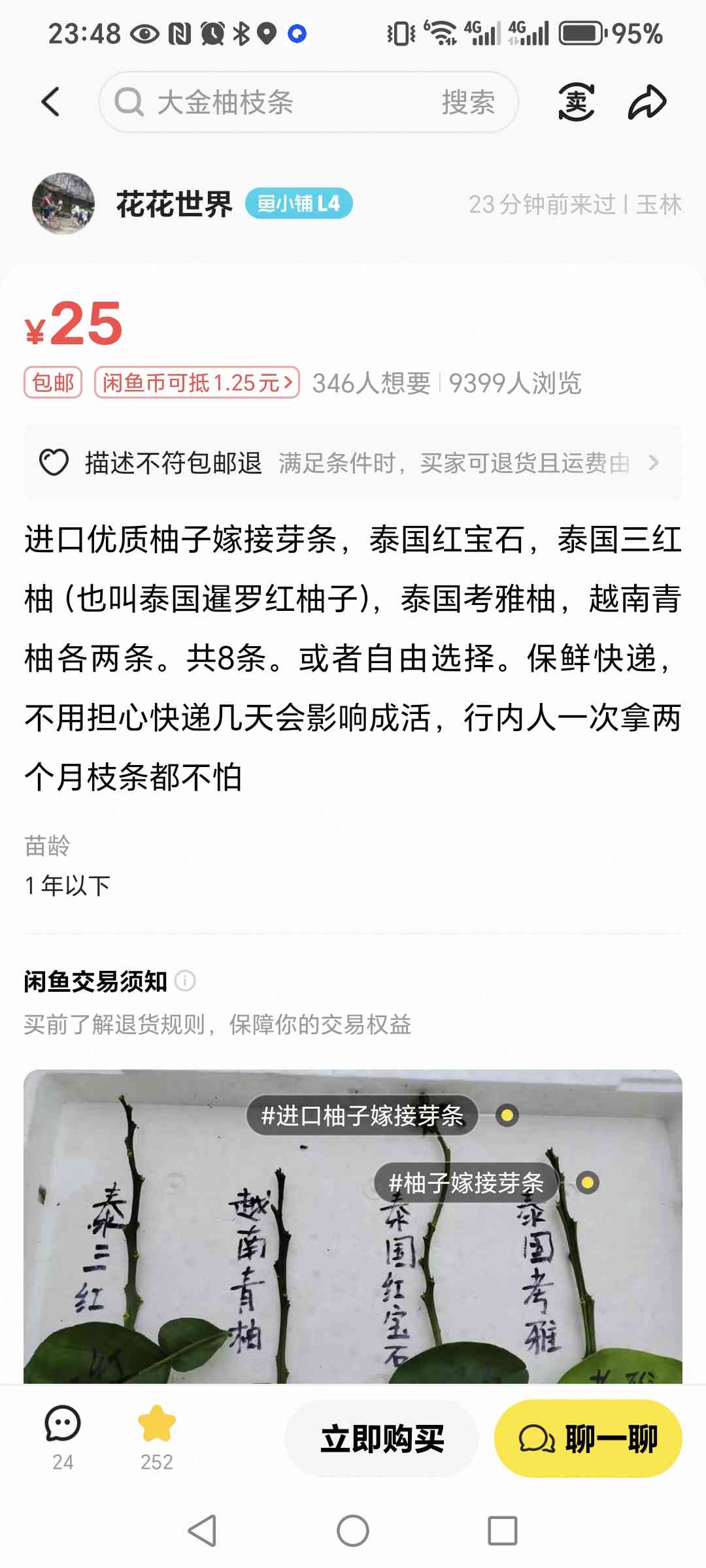Screen dimensions: 706x1568
Task: Chat with seller via 聊一聊
Action: point(588,1439)
